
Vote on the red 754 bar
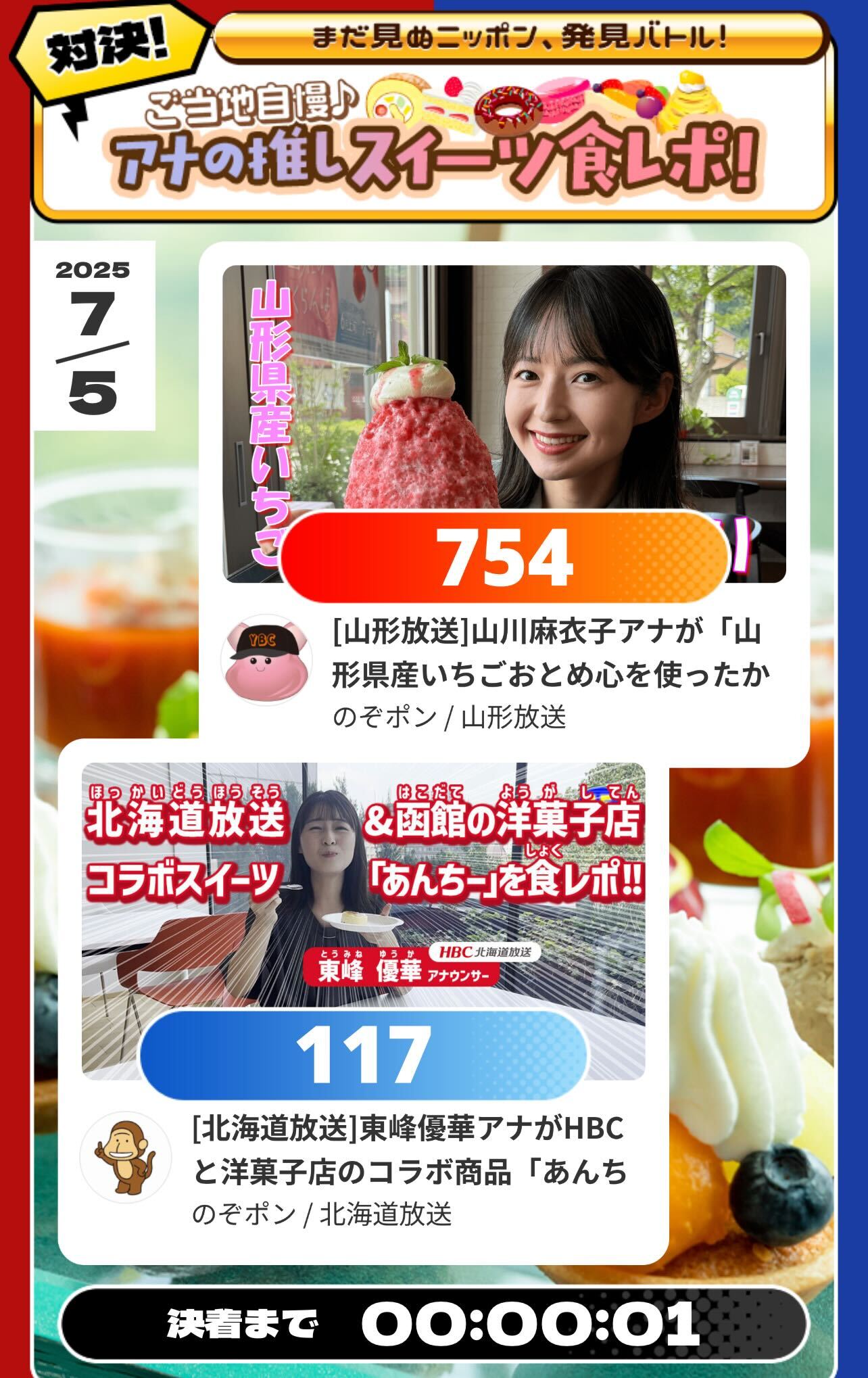(504, 559)
